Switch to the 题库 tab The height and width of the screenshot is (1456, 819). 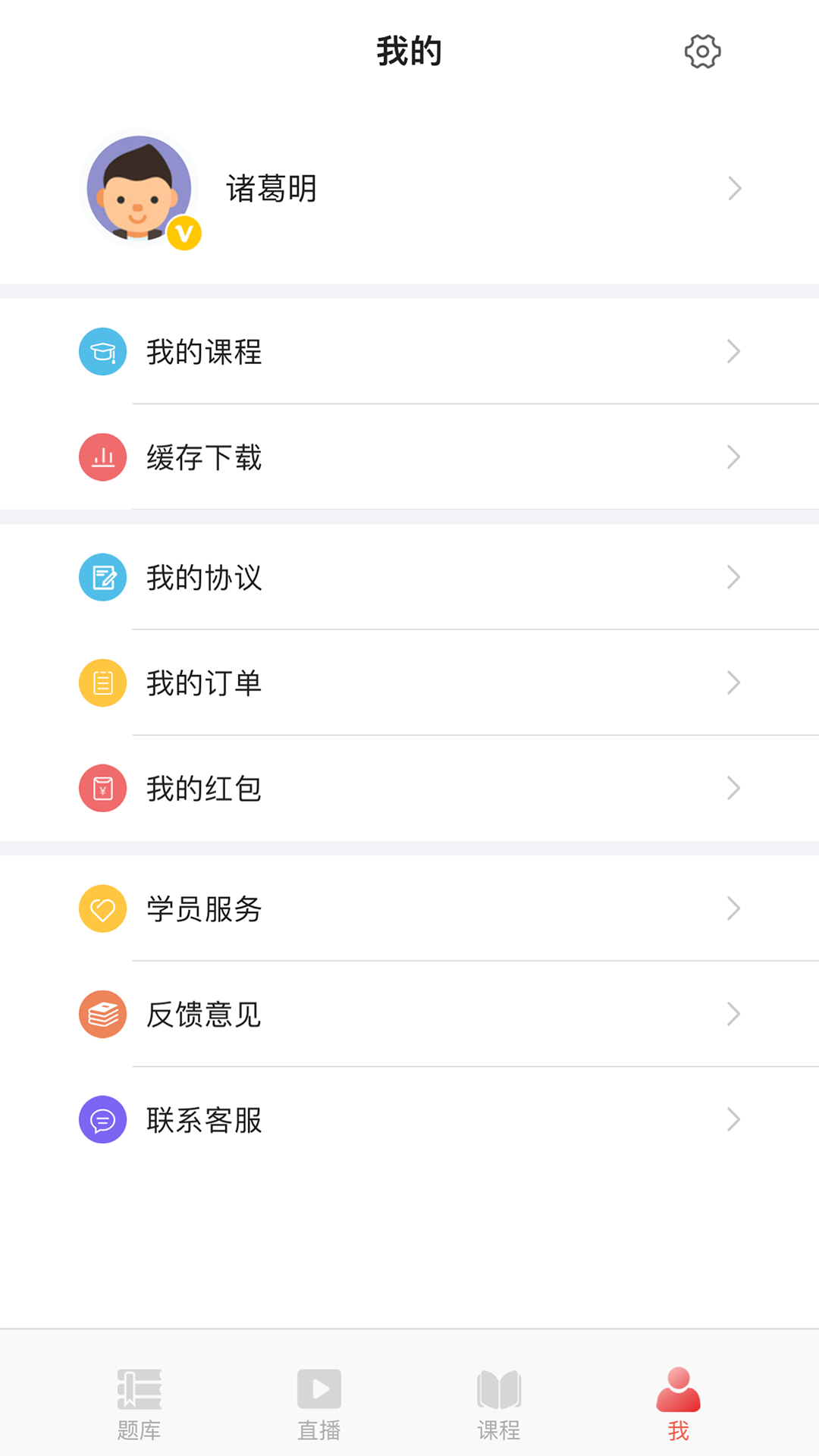coord(140,1403)
